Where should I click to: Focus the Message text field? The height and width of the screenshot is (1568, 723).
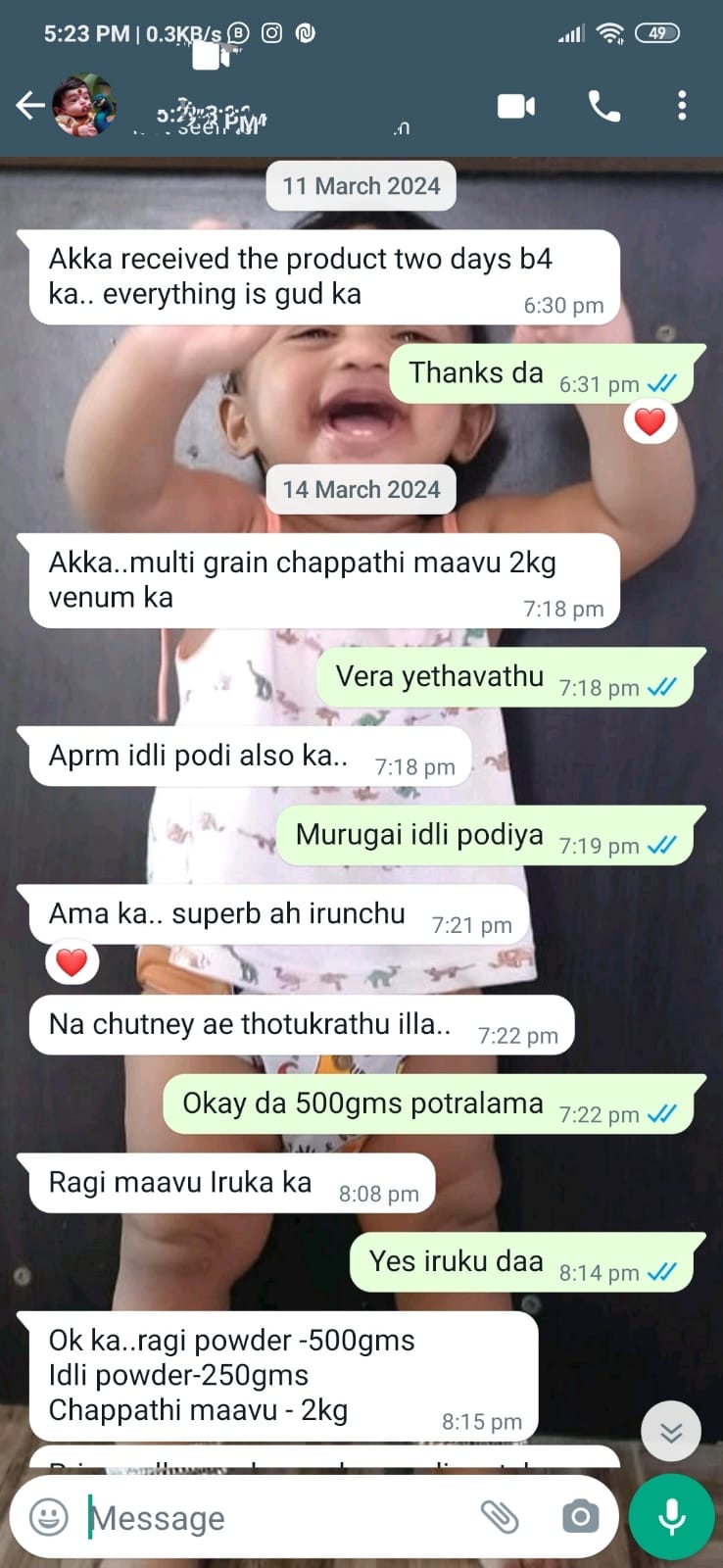click(x=274, y=1517)
